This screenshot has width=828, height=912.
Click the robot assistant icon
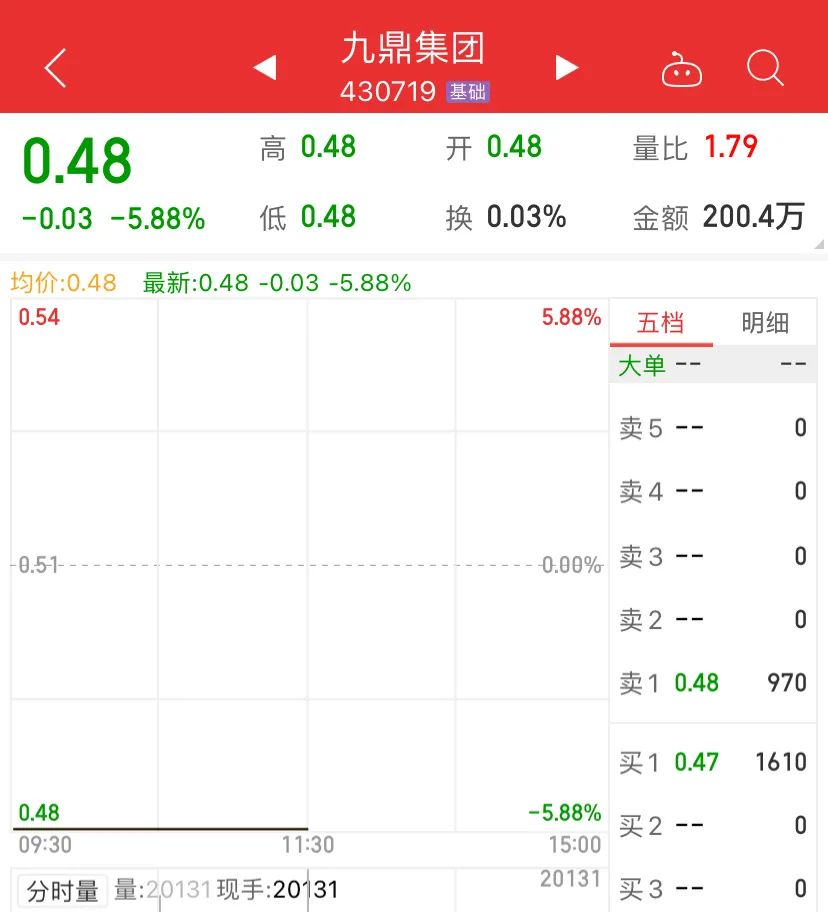tap(683, 68)
